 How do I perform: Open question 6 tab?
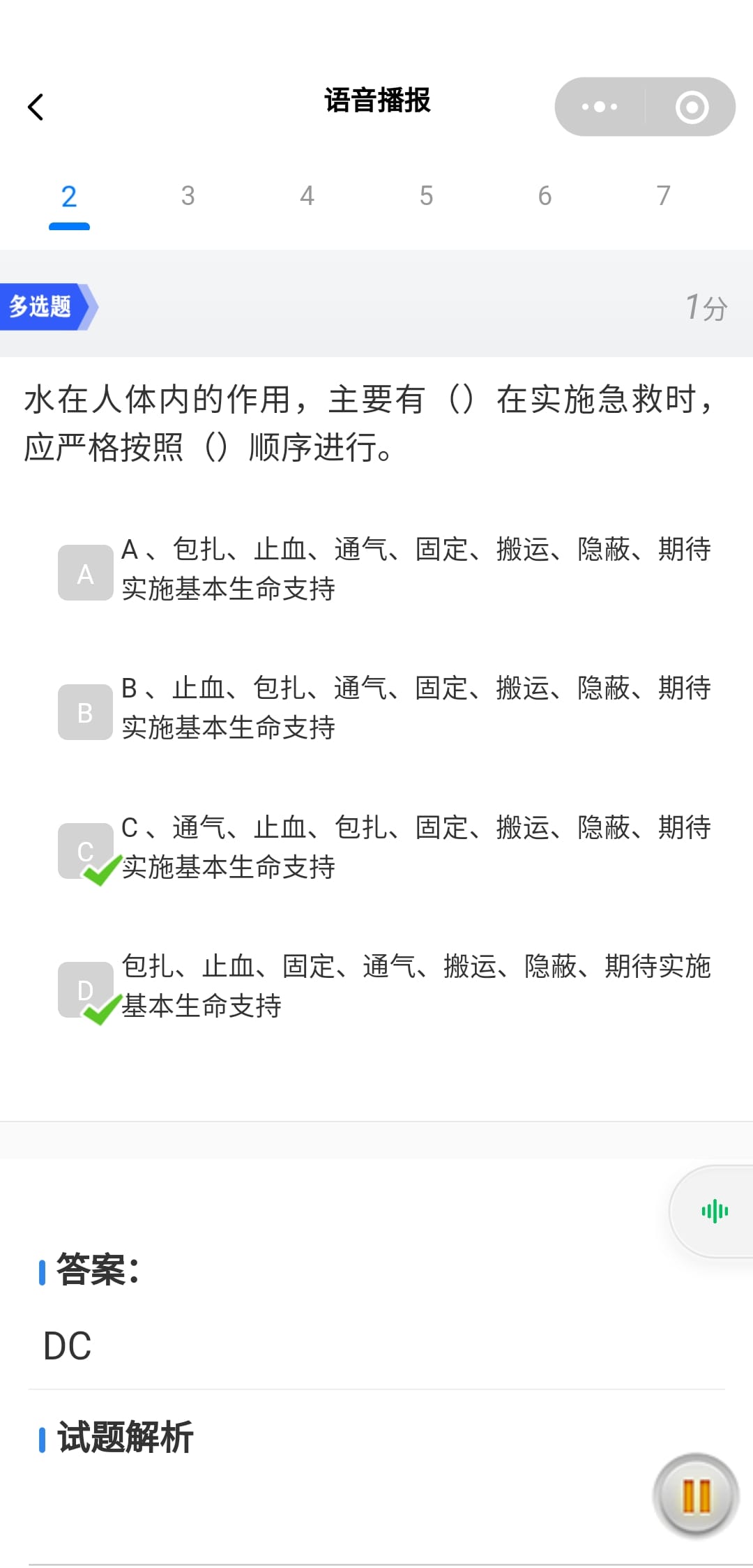(x=545, y=196)
